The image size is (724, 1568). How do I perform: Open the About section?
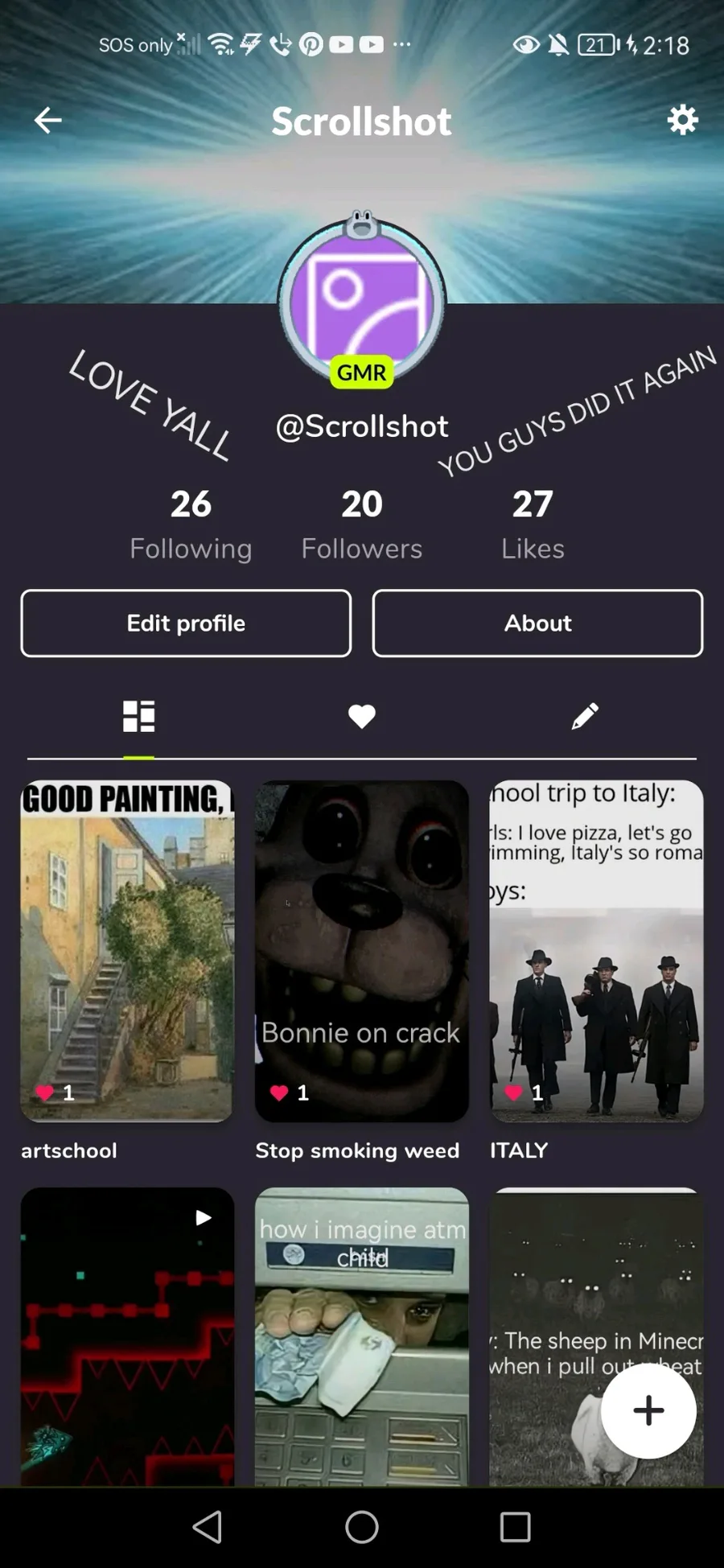coord(537,623)
